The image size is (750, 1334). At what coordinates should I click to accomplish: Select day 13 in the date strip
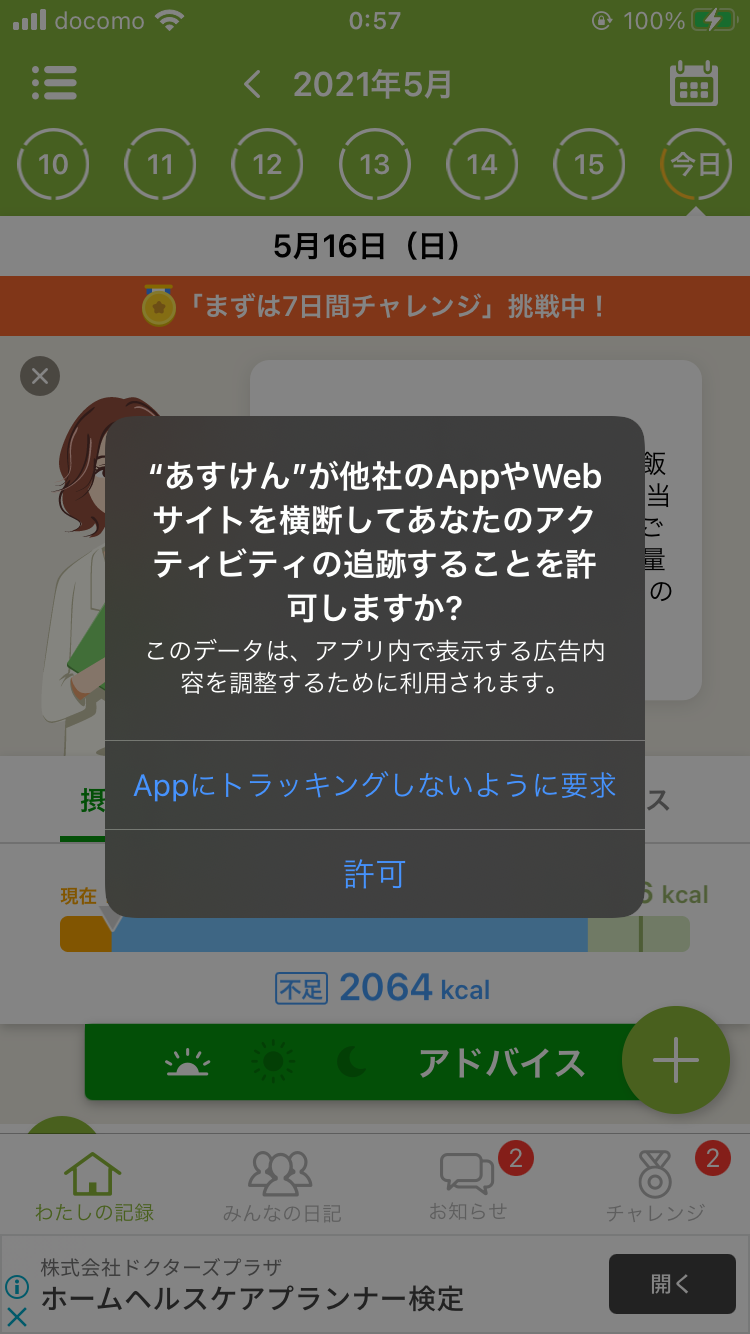374,163
